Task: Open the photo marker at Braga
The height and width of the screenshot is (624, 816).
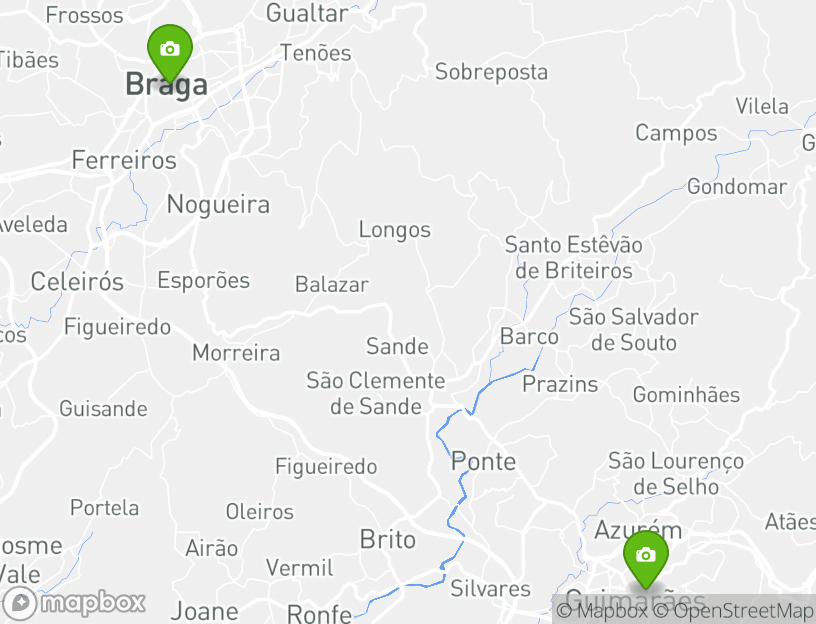Action: 169,50
